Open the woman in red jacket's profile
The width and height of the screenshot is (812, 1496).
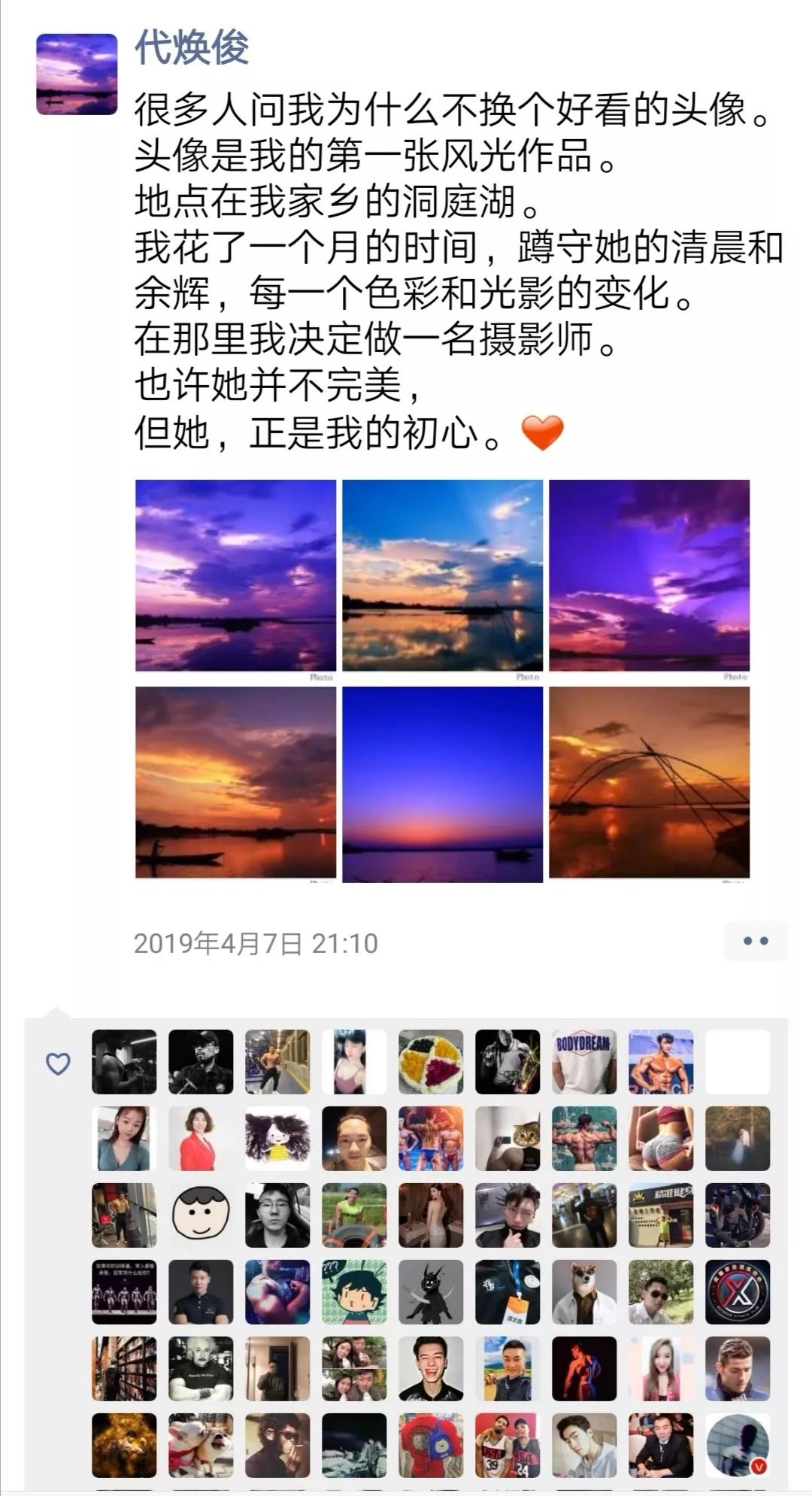coord(201,1138)
